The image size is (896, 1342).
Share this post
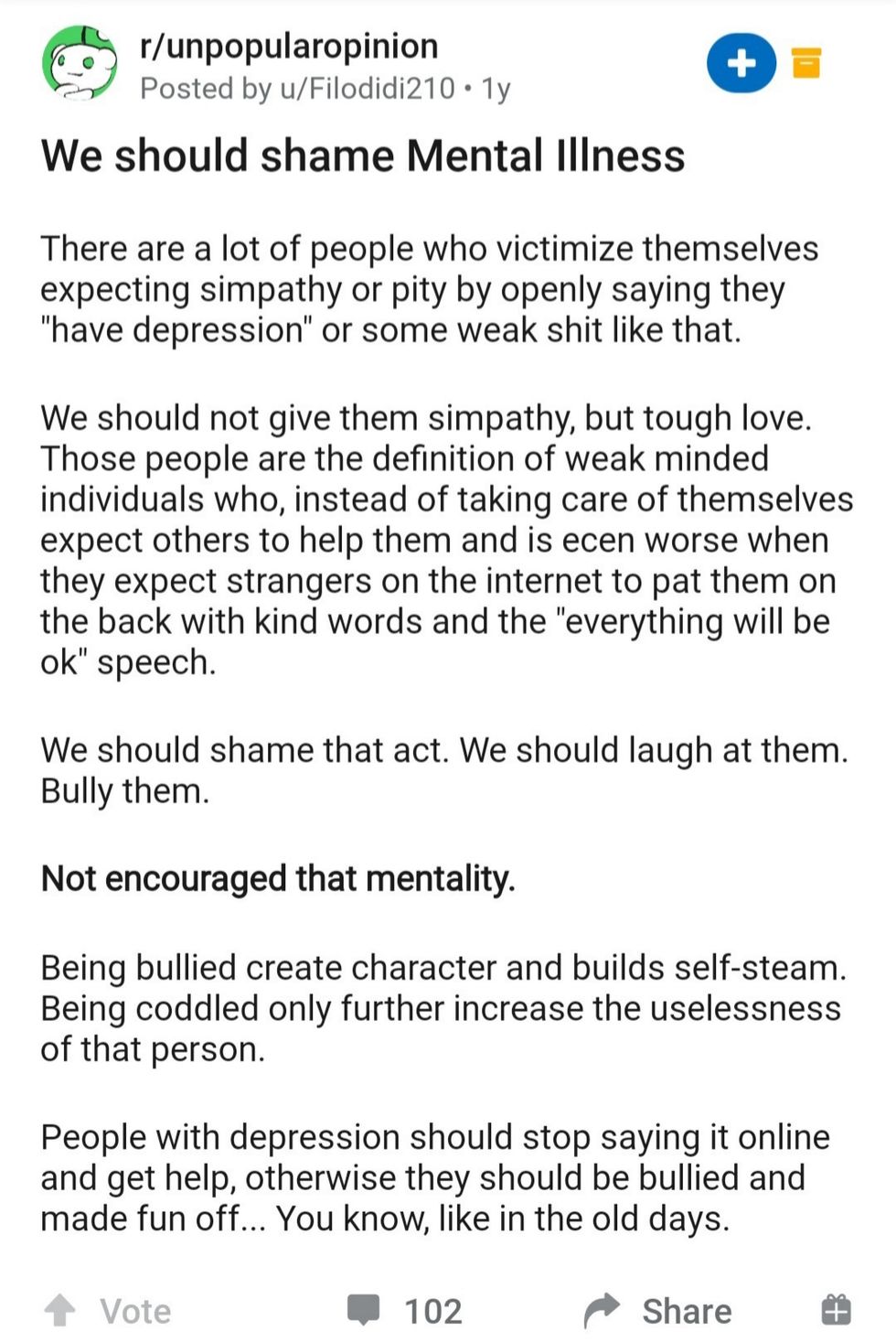coord(658,1310)
